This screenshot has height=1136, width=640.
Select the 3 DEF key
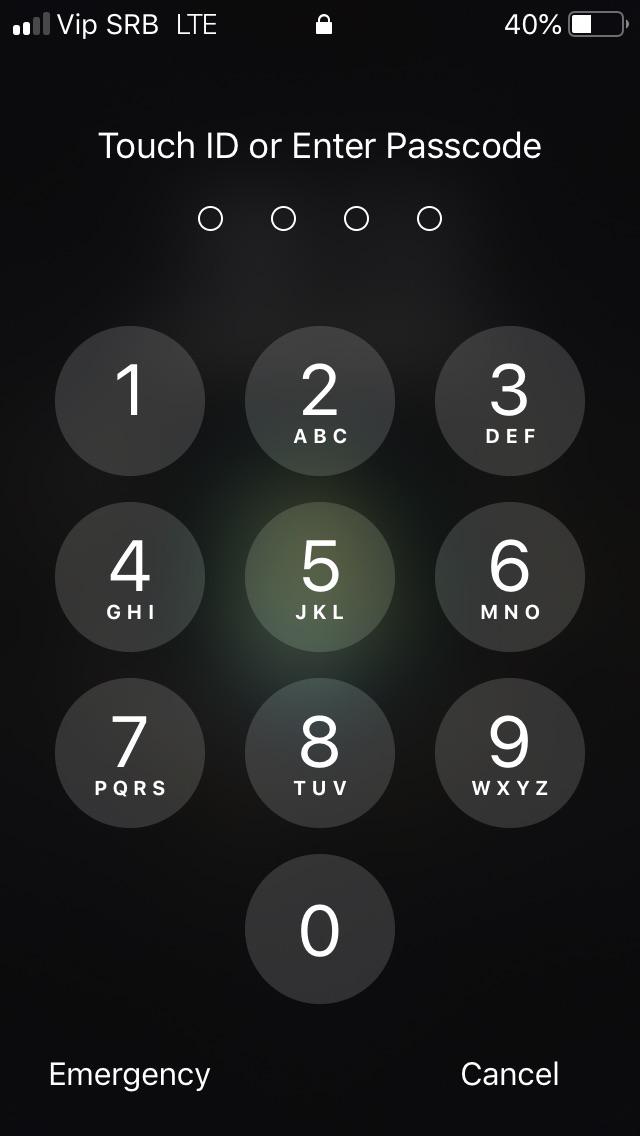[510, 401]
